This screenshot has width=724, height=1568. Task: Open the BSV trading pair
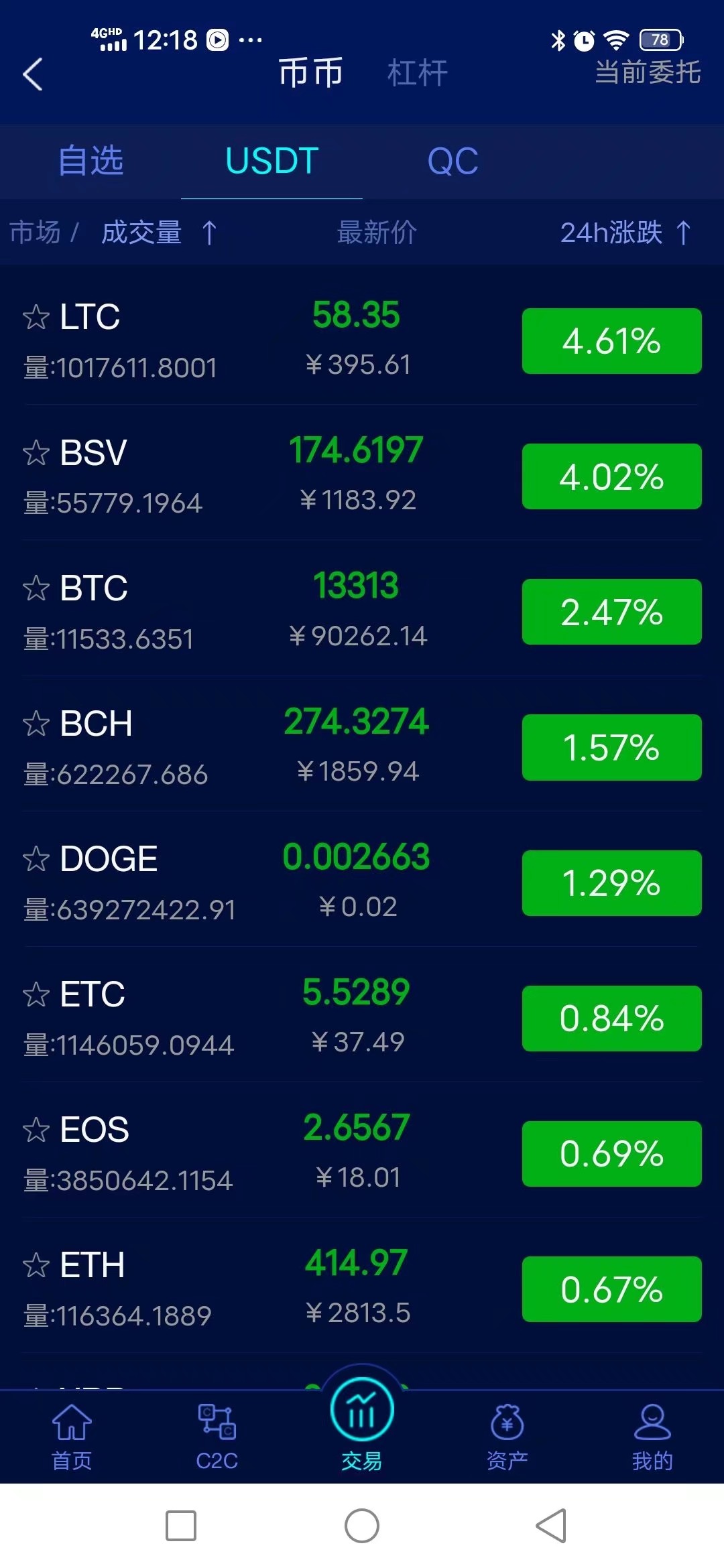[x=362, y=475]
